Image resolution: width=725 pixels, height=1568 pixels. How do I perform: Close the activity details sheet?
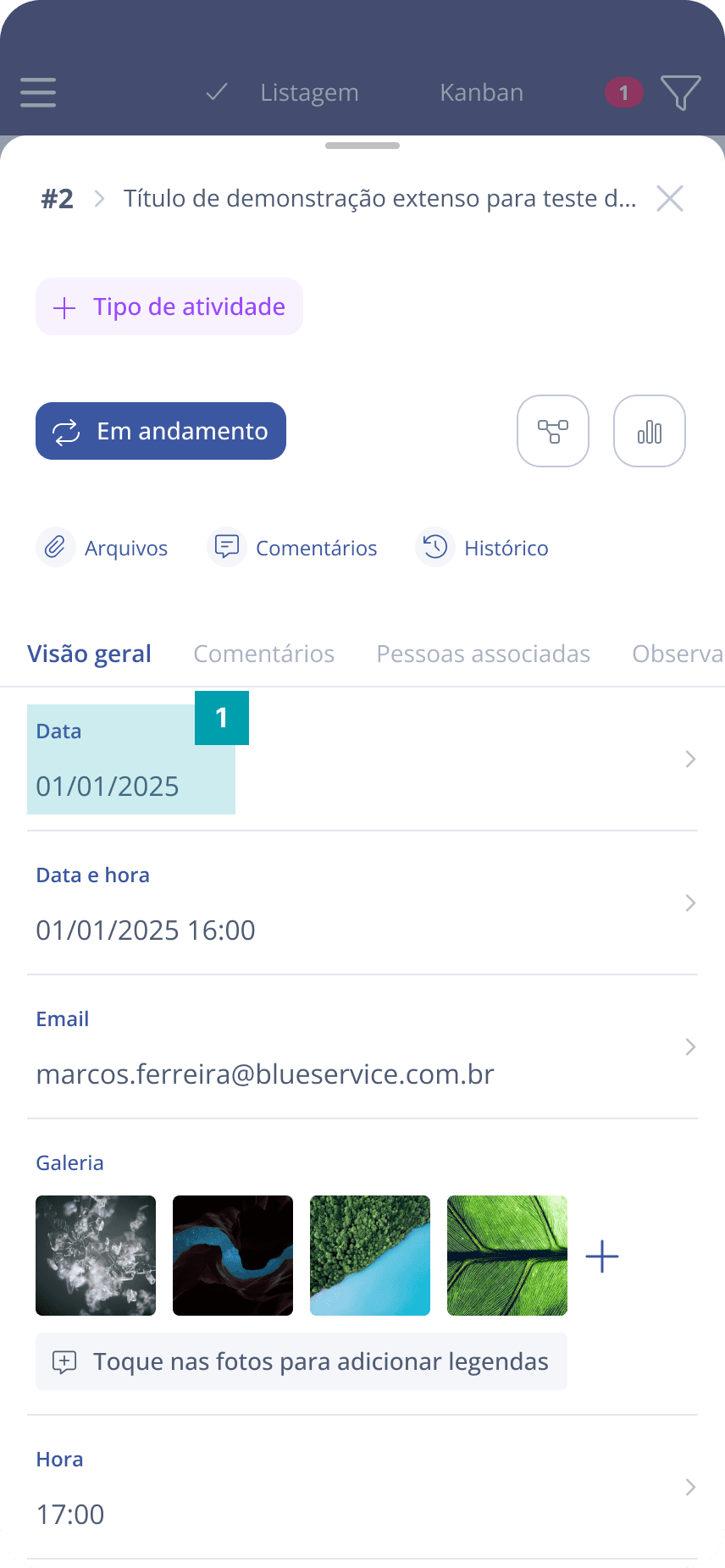[x=669, y=199]
